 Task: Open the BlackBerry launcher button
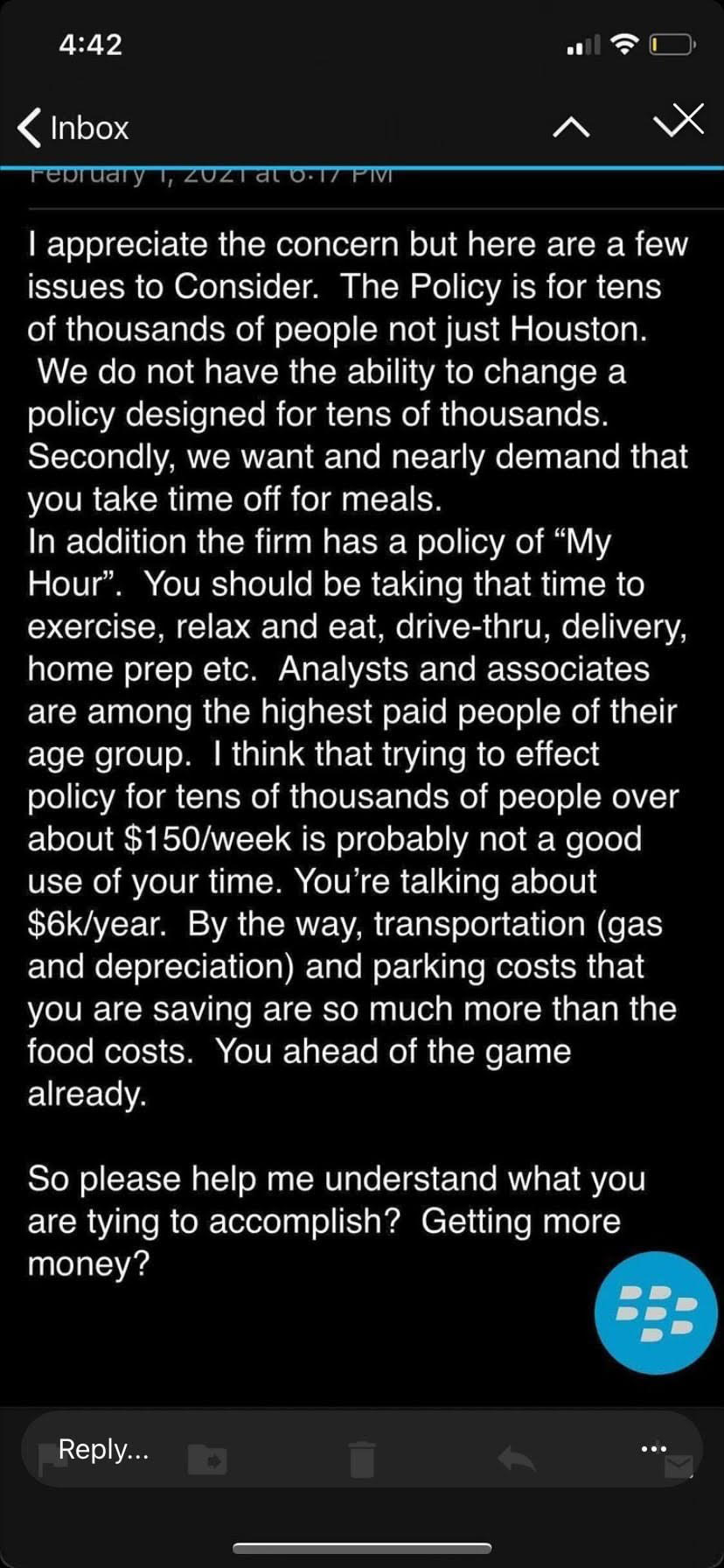pyautogui.click(x=656, y=1312)
